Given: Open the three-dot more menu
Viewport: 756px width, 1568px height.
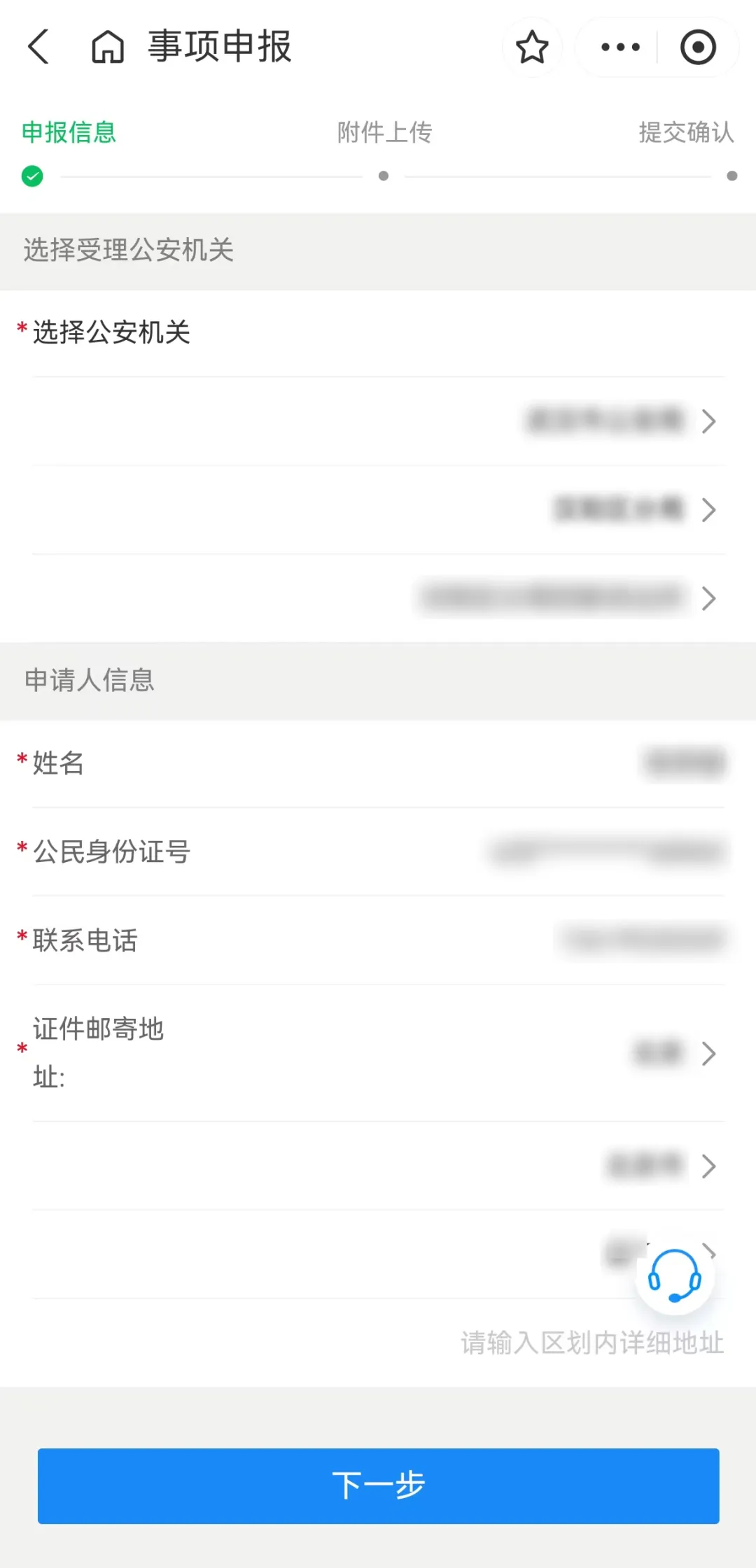Looking at the screenshot, I should pos(620,47).
